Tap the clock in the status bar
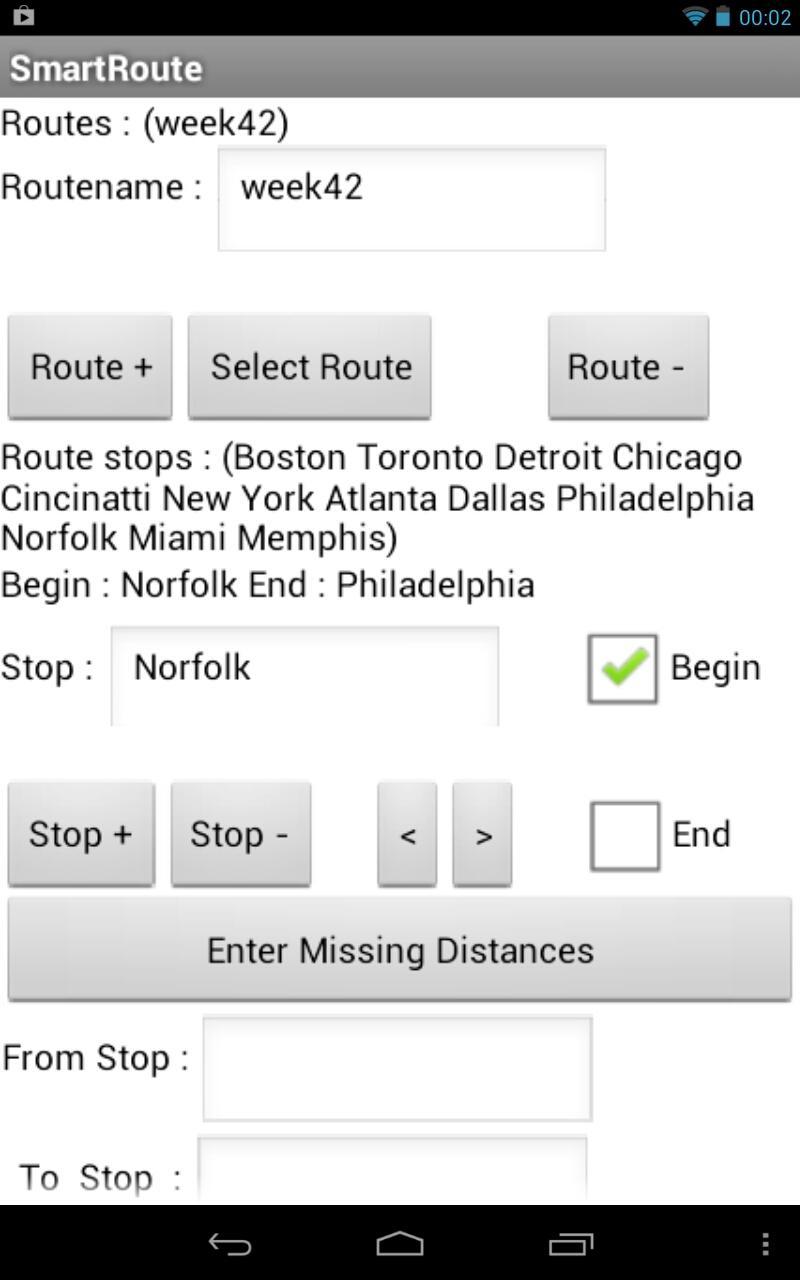The image size is (800, 1280). (x=763, y=16)
